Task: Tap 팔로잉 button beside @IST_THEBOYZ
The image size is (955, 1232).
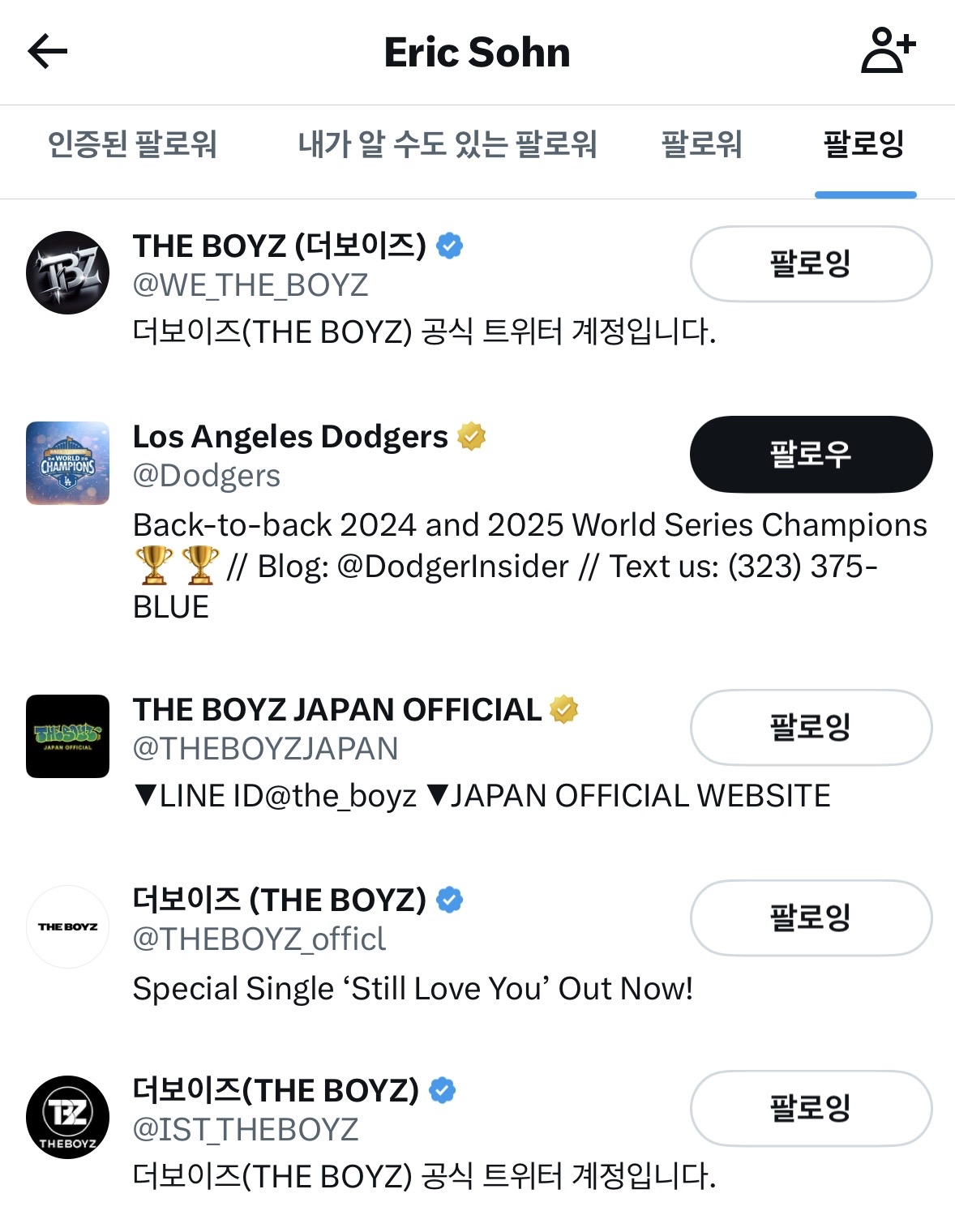Action: 811,1108
